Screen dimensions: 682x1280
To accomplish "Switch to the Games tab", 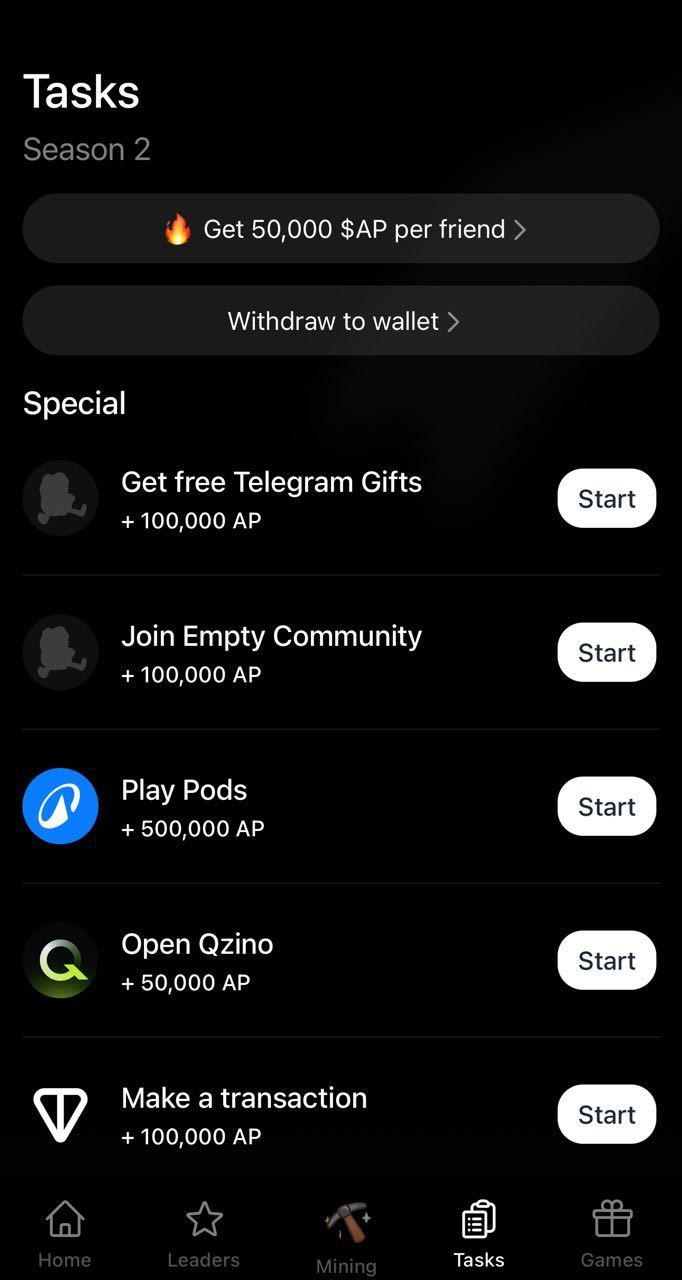I will (612, 1234).
